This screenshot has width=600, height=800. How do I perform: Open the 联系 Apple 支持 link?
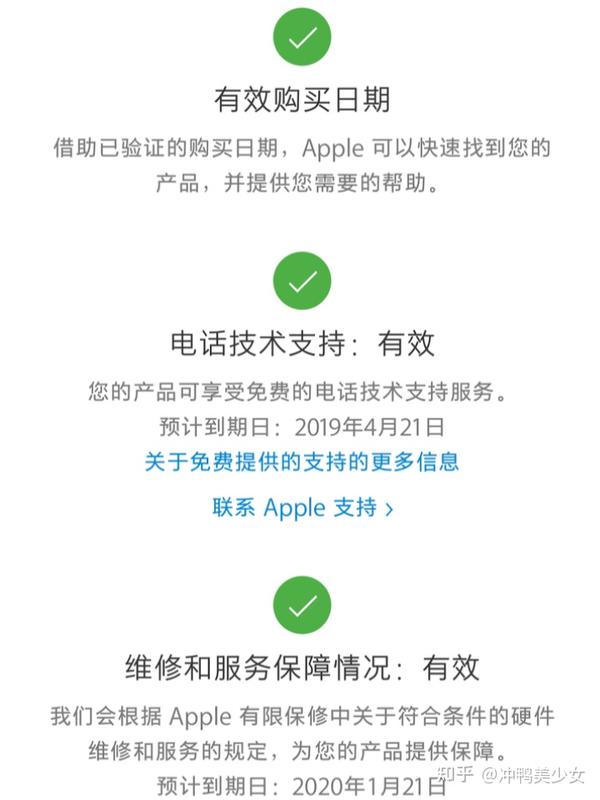[x=302, y=508]
